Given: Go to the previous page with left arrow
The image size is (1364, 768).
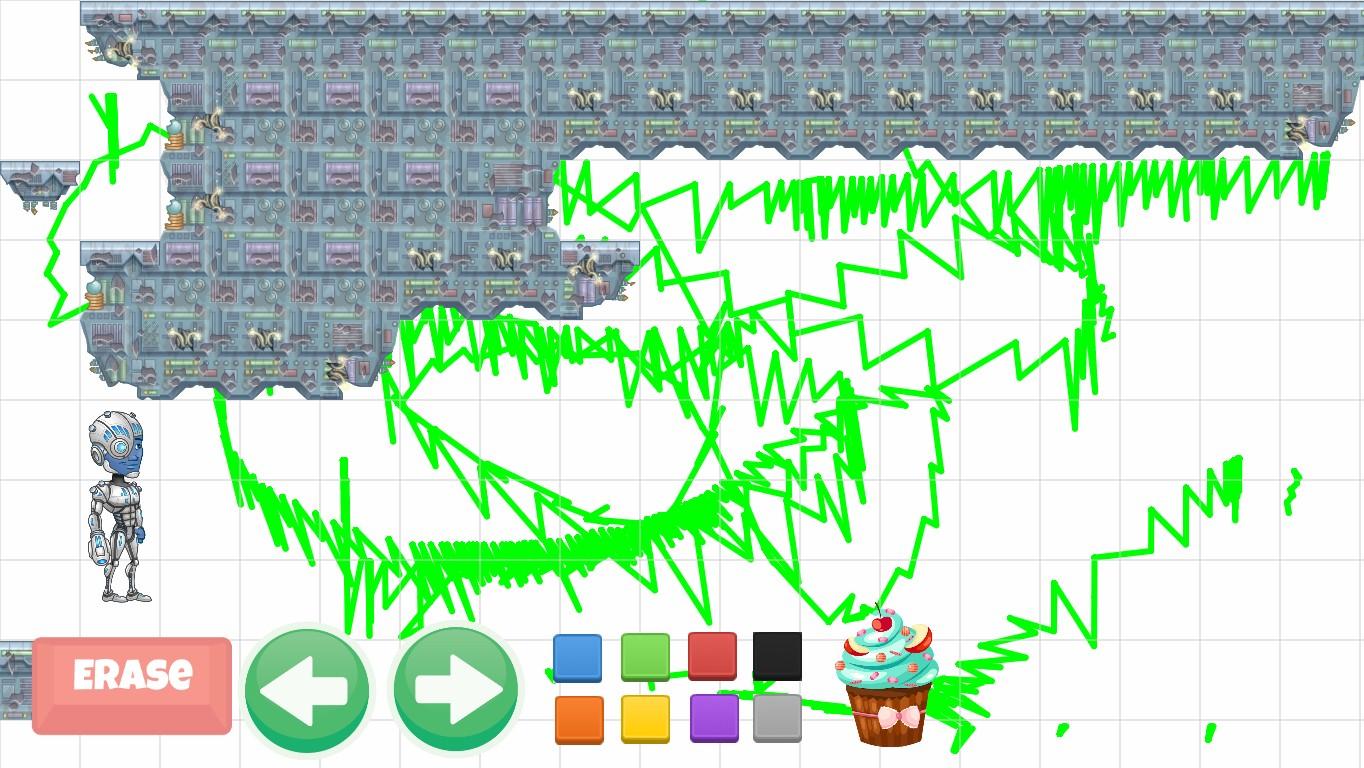Looking at the screenshot, I should 307,689.
